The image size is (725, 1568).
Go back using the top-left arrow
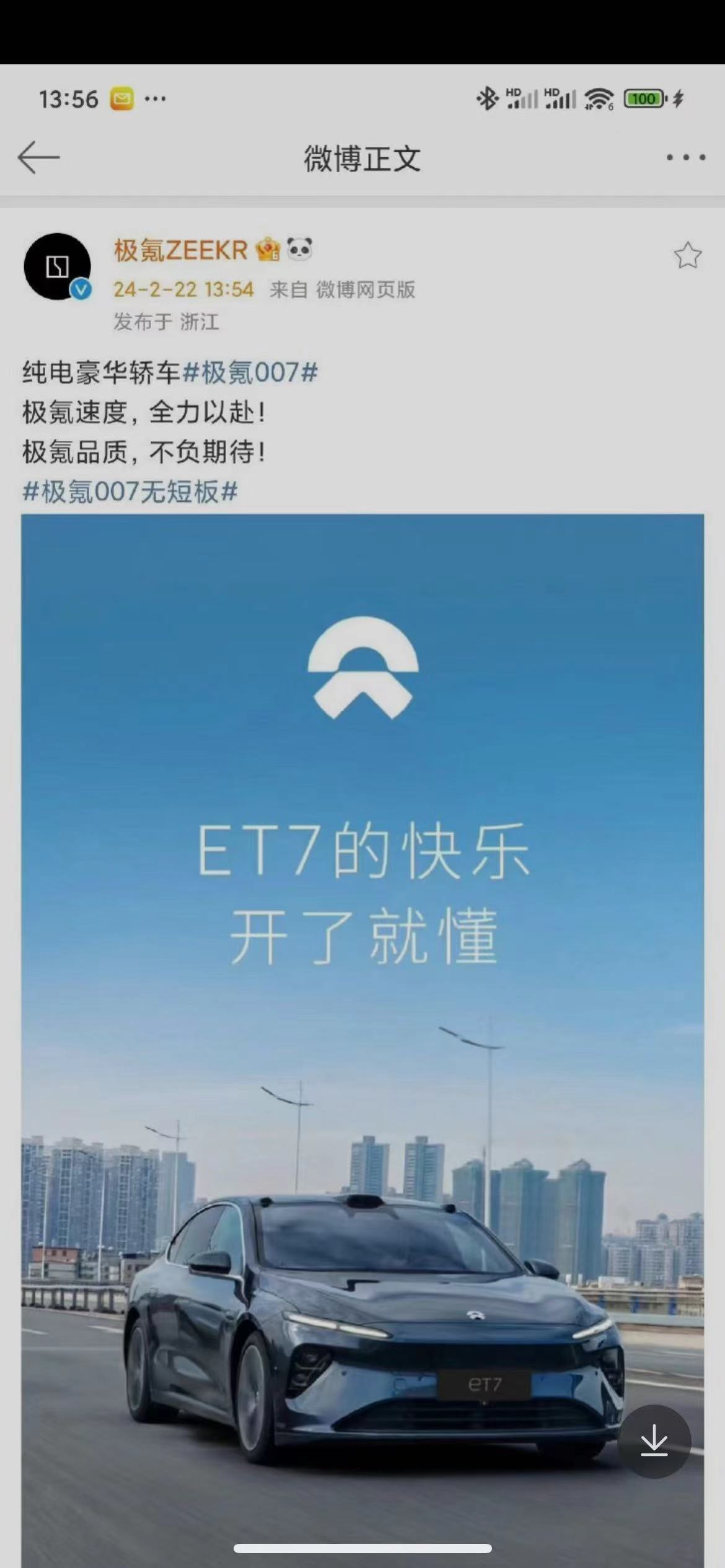[38, 157]
